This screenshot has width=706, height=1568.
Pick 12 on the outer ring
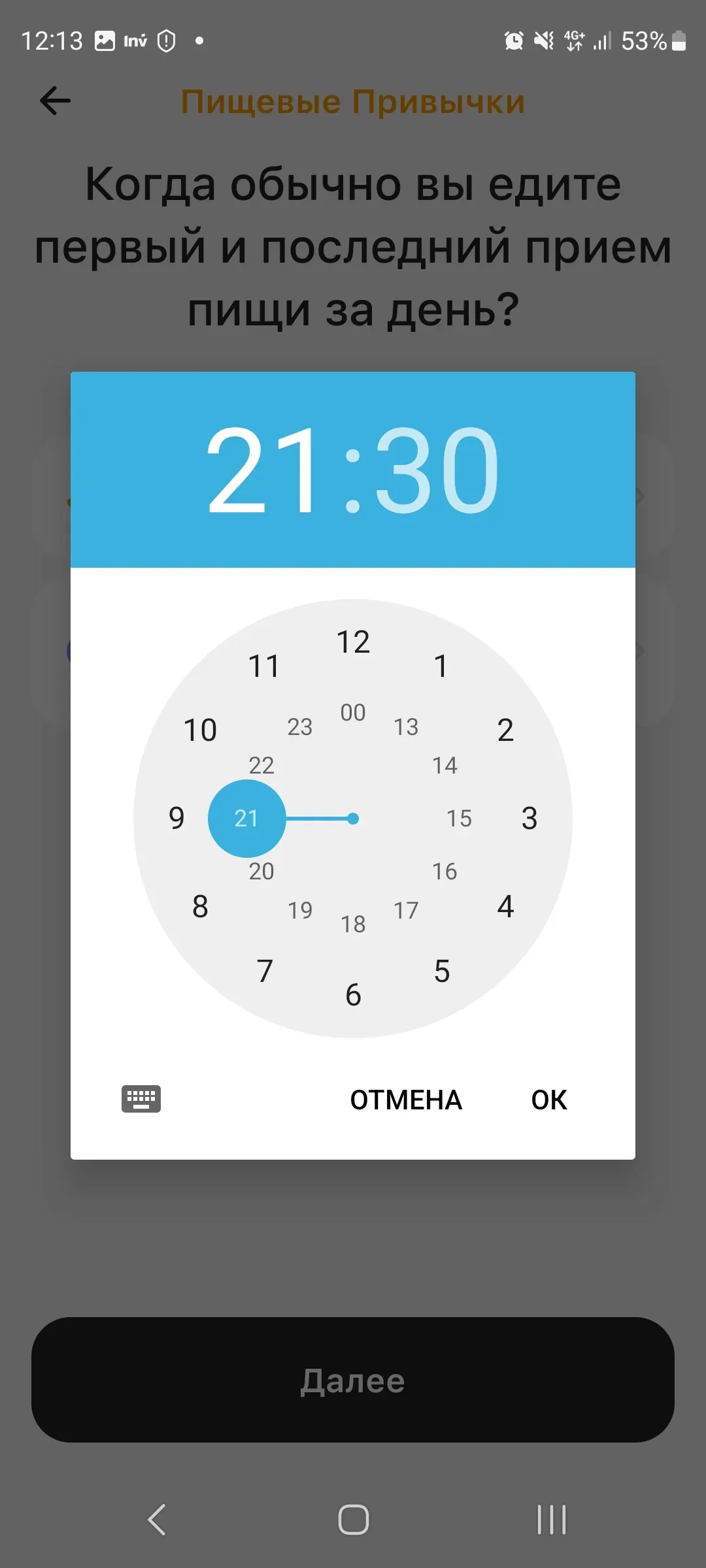353,642
